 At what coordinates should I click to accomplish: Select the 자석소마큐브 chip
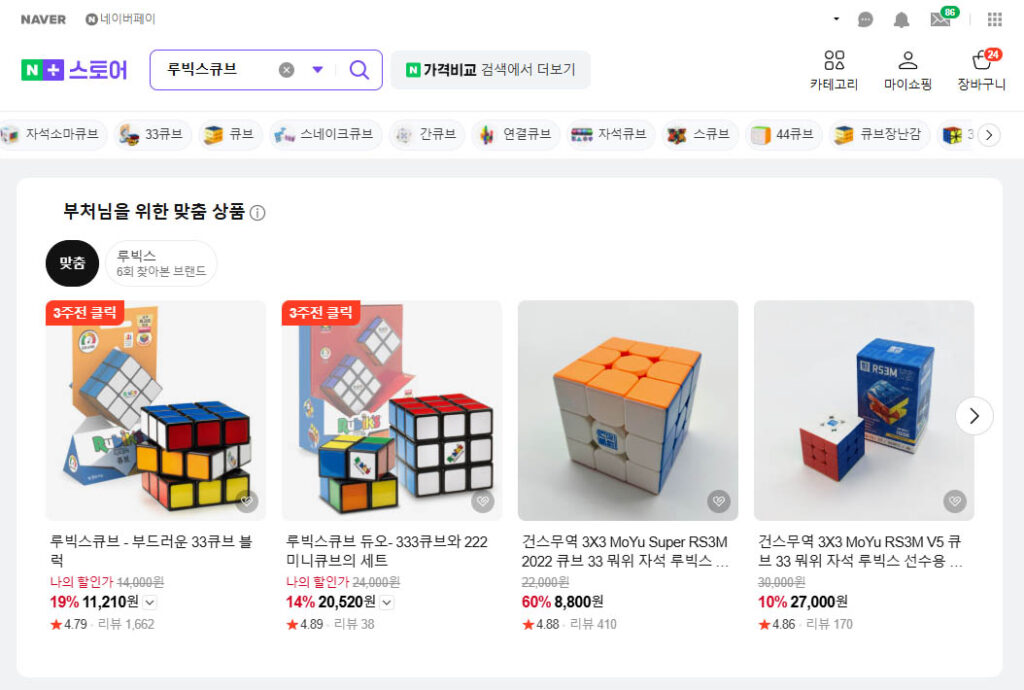54,135
